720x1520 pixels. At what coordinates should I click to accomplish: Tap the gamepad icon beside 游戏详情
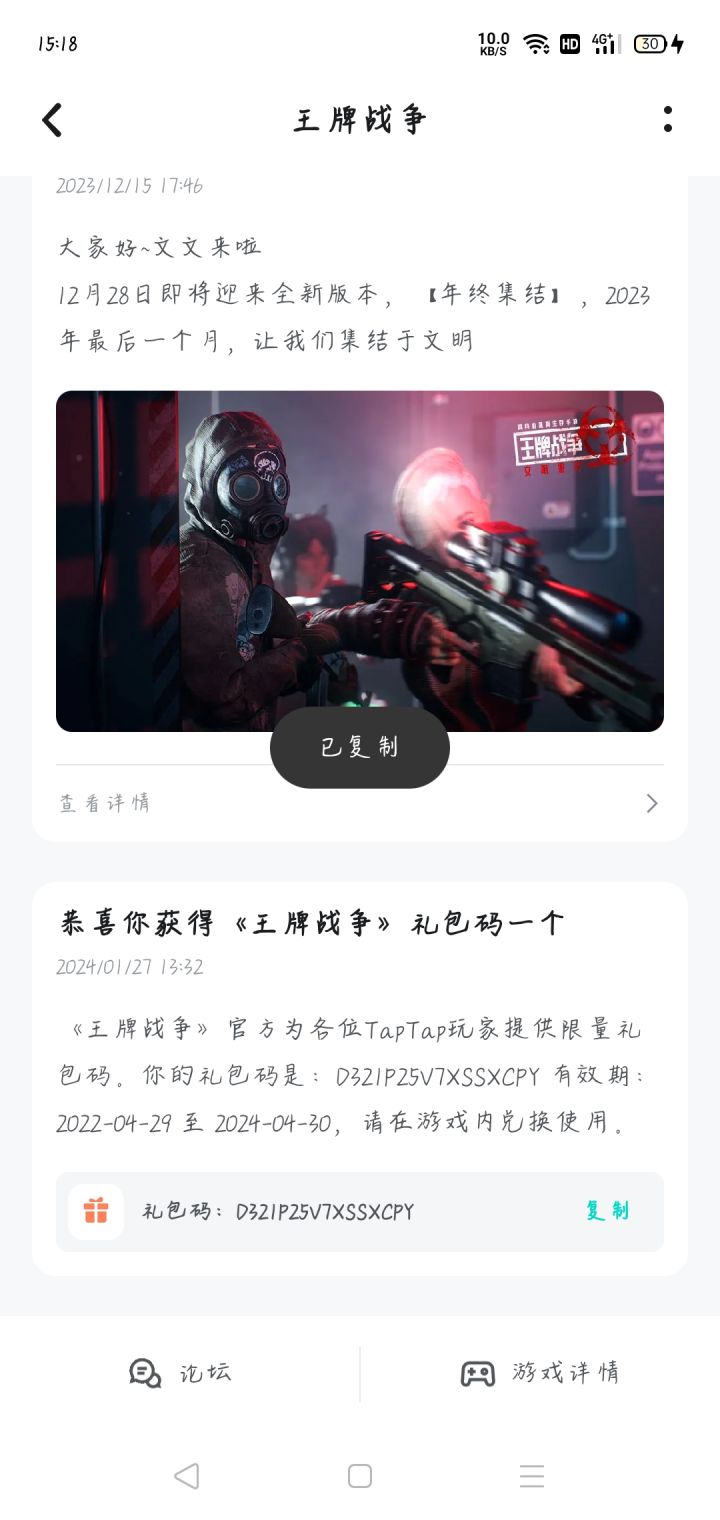click(x=478, y=1373)
